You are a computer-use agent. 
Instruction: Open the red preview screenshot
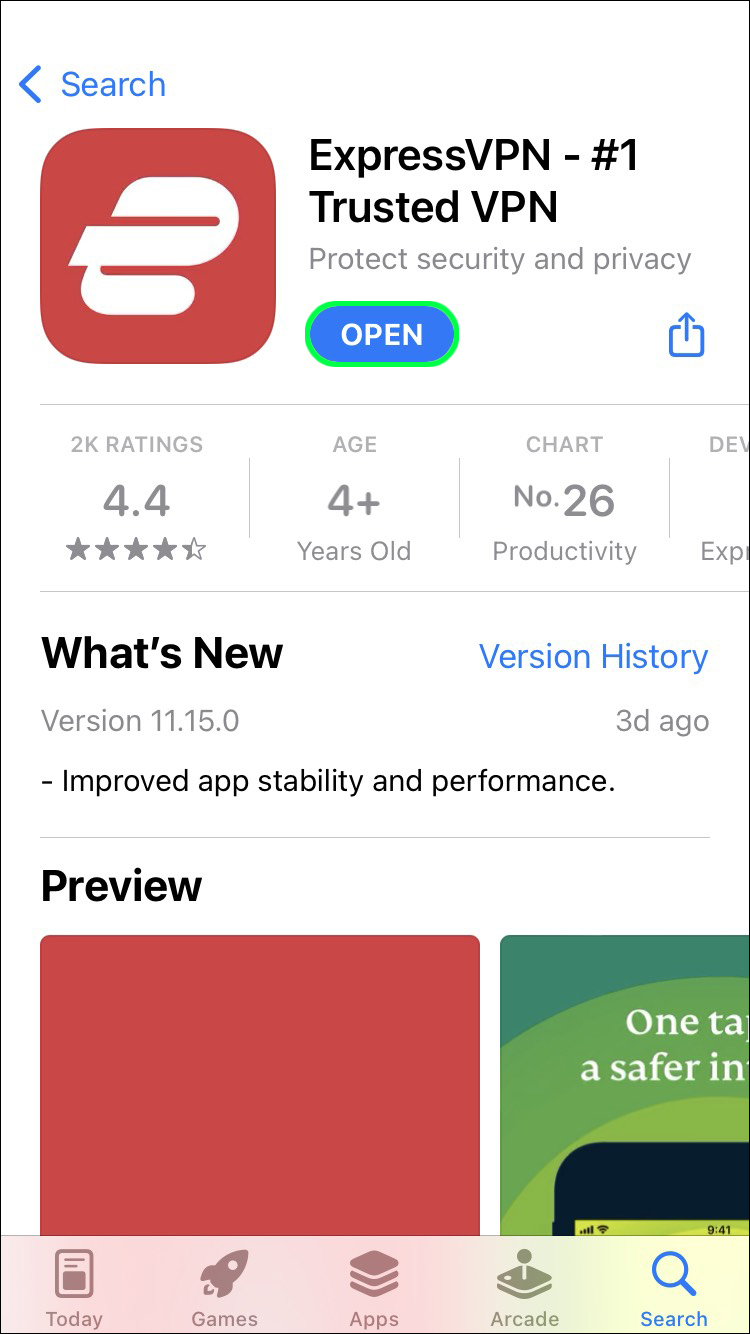point(260,1085)
